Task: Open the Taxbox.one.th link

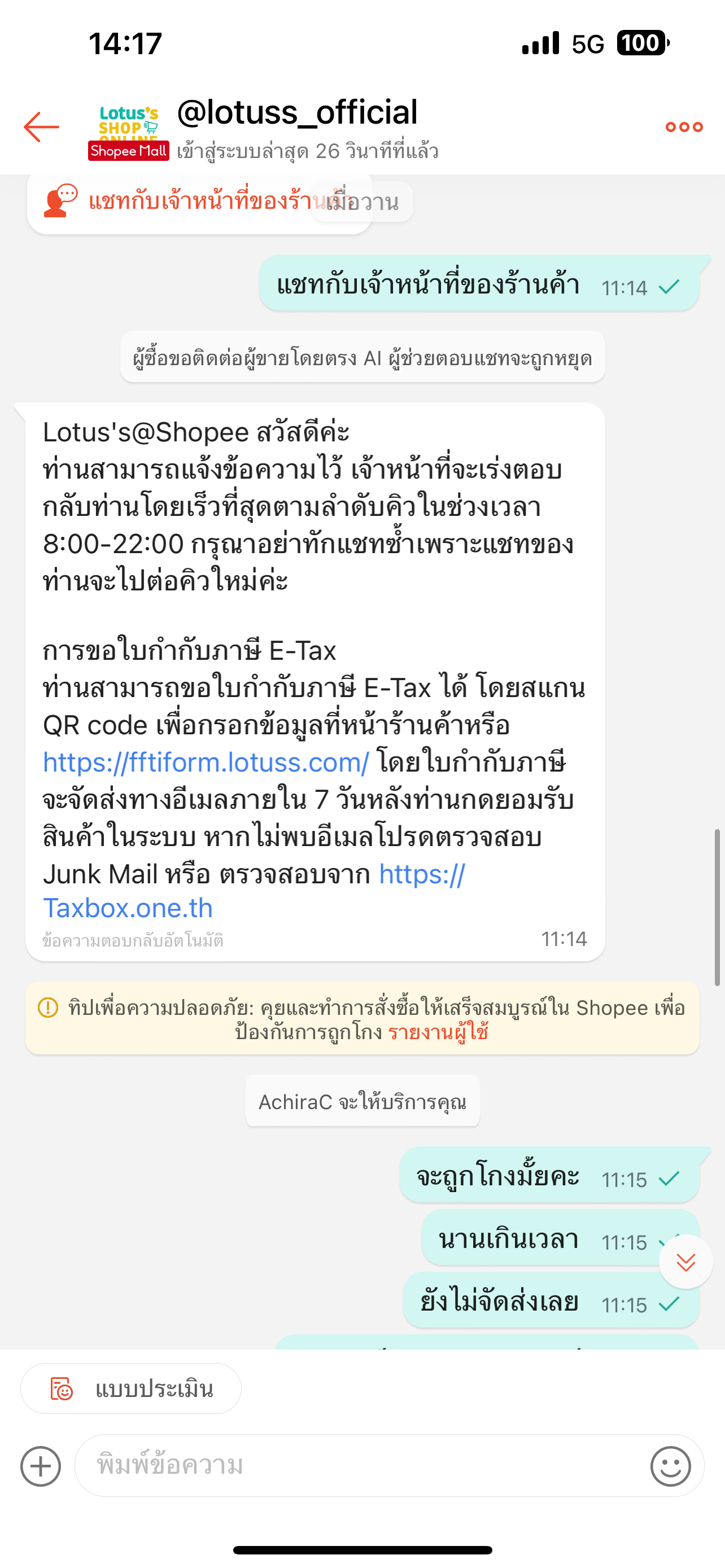Action: pyautogui.click(x=253, y=891)
